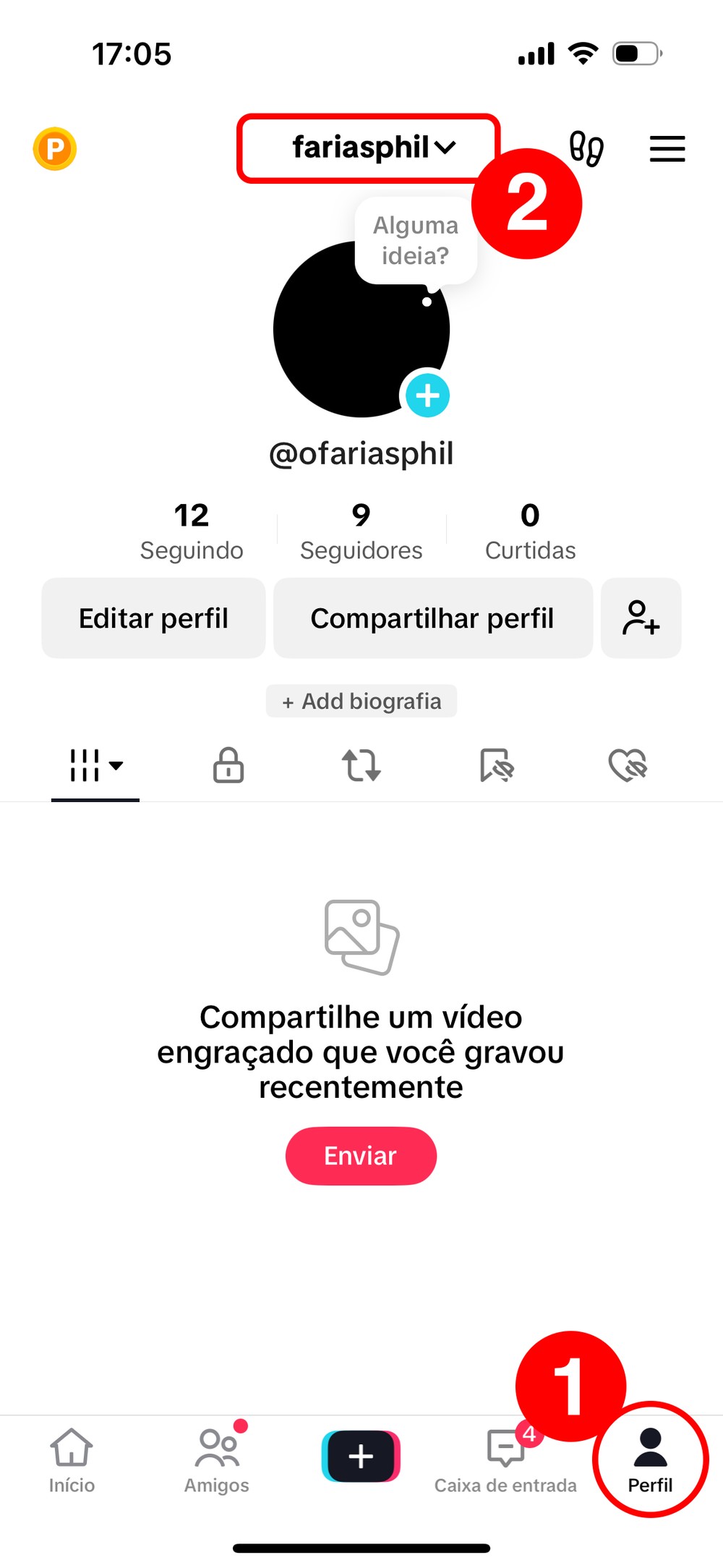
Task: Open the add friends icon button
Action: click(641, 618)
